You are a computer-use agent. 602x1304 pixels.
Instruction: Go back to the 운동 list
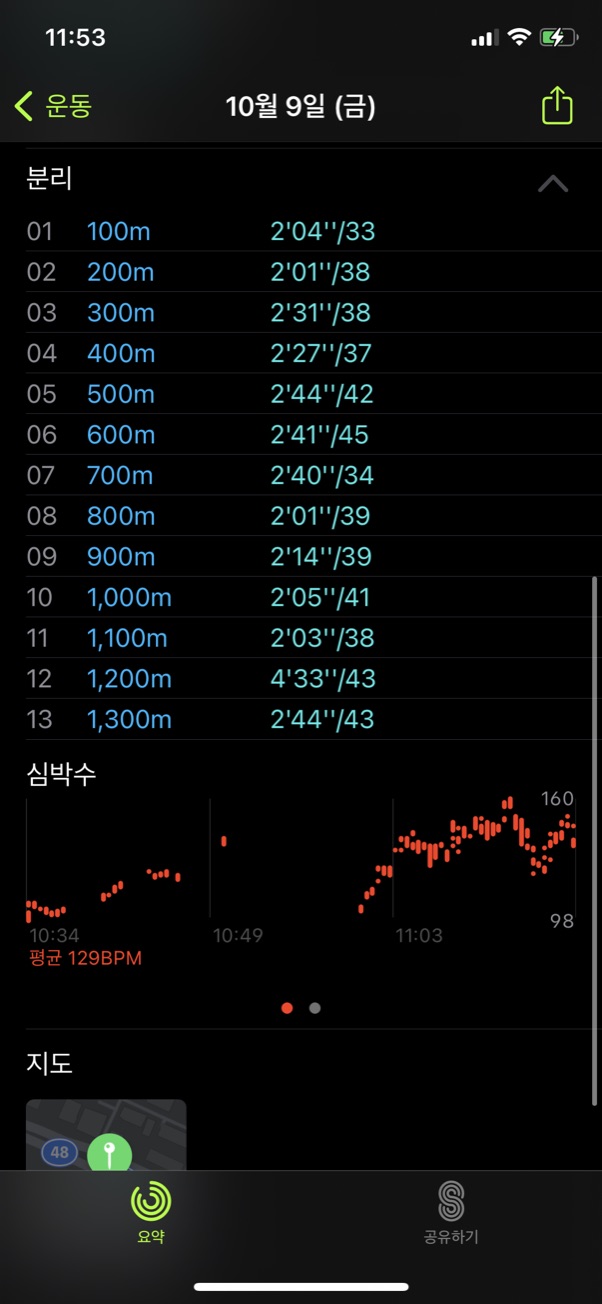click(53, 106)
